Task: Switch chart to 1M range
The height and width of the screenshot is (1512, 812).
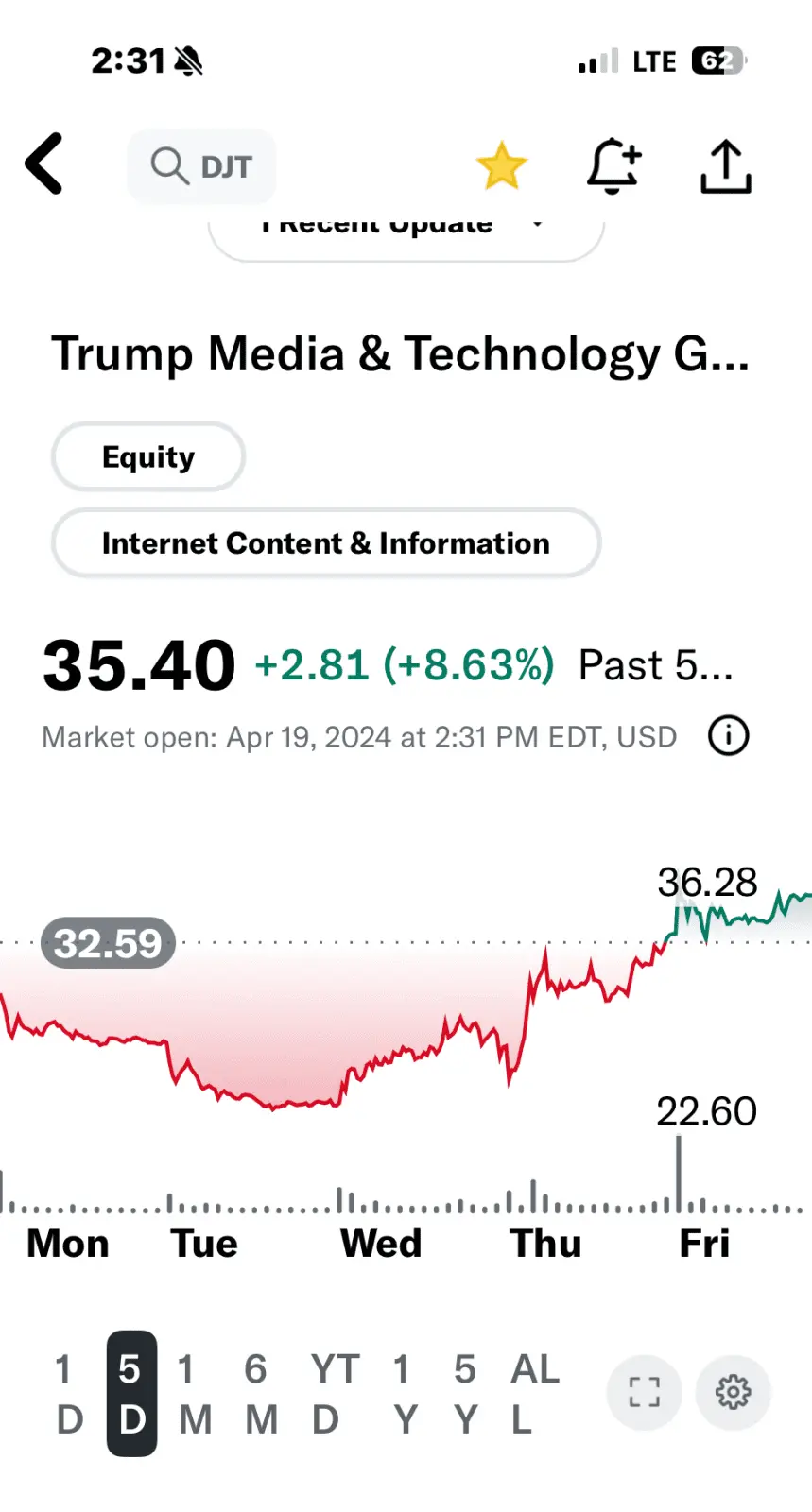Action: tap(194, 1394)
